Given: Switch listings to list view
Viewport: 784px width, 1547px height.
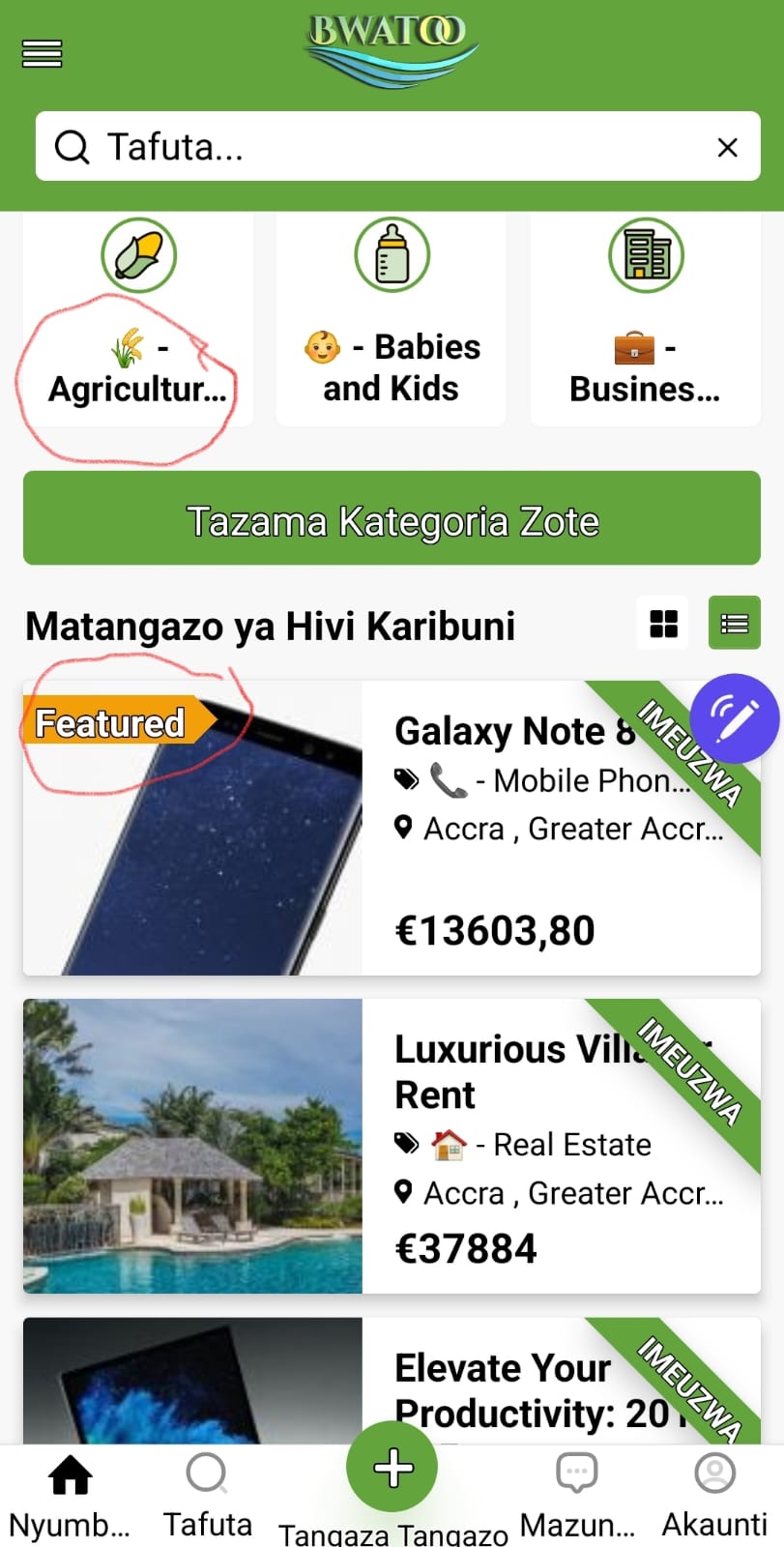Looking at the screenshot, I should [734, 624].
